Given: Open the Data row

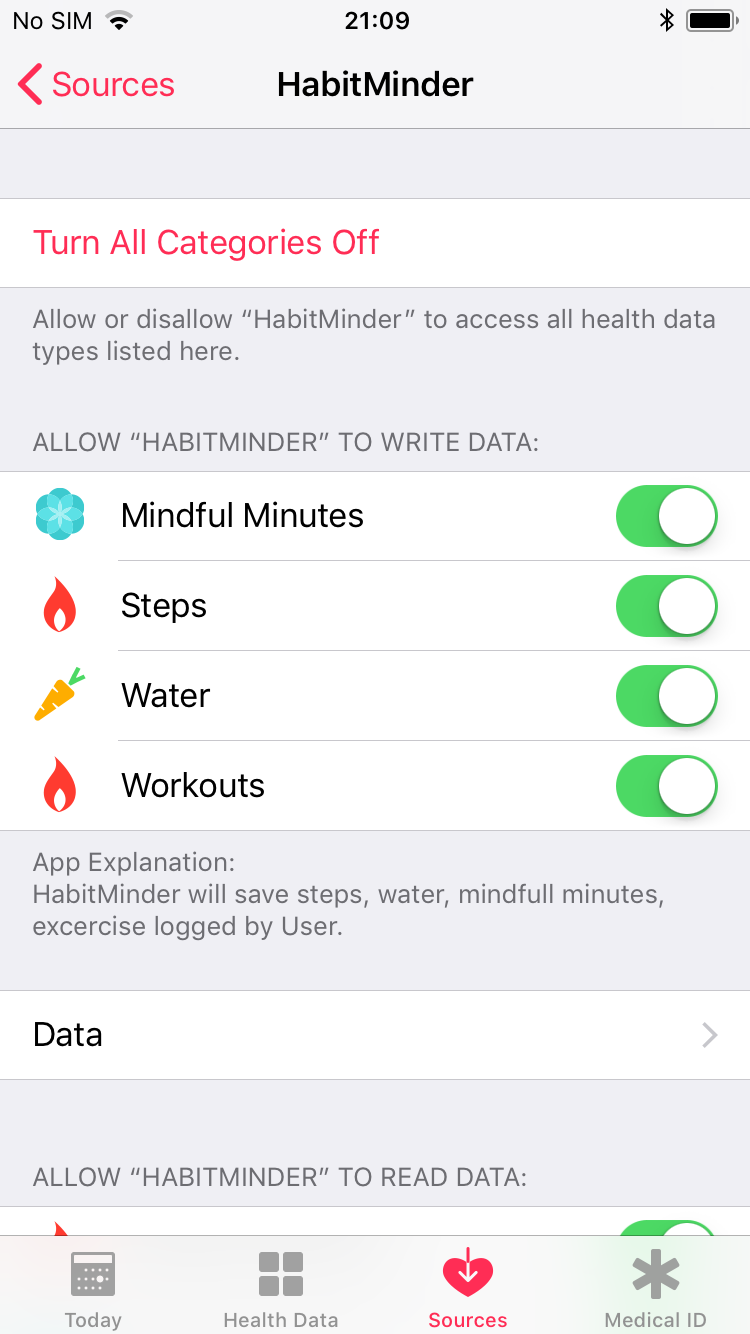Looking at the screenshot, I should [x=375, y=1035].
